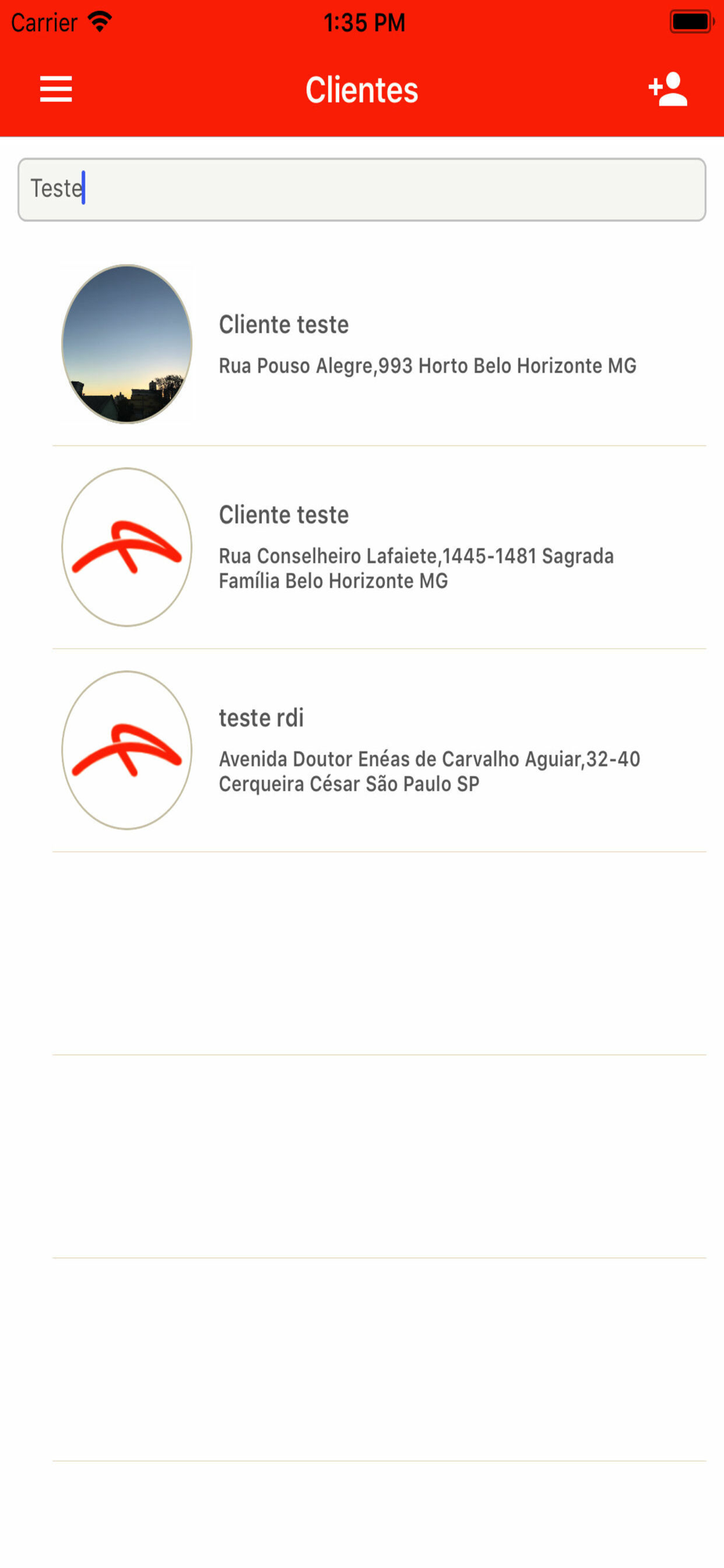The width and height of the screenshot is (724, 1568).
Task: Tap the search field containing Teste
Action: coord(362,190)
